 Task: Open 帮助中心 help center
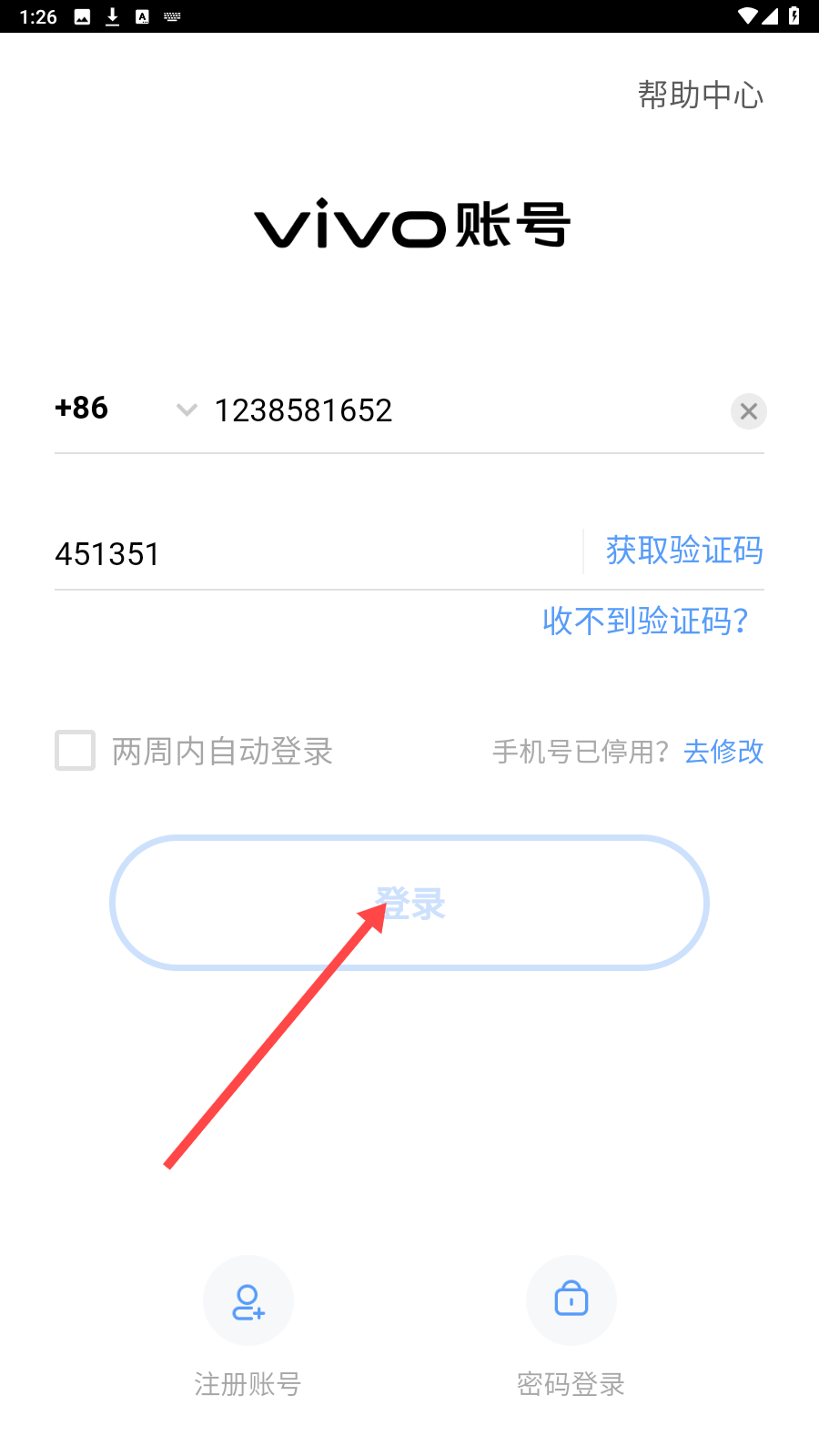coord(700,95)
